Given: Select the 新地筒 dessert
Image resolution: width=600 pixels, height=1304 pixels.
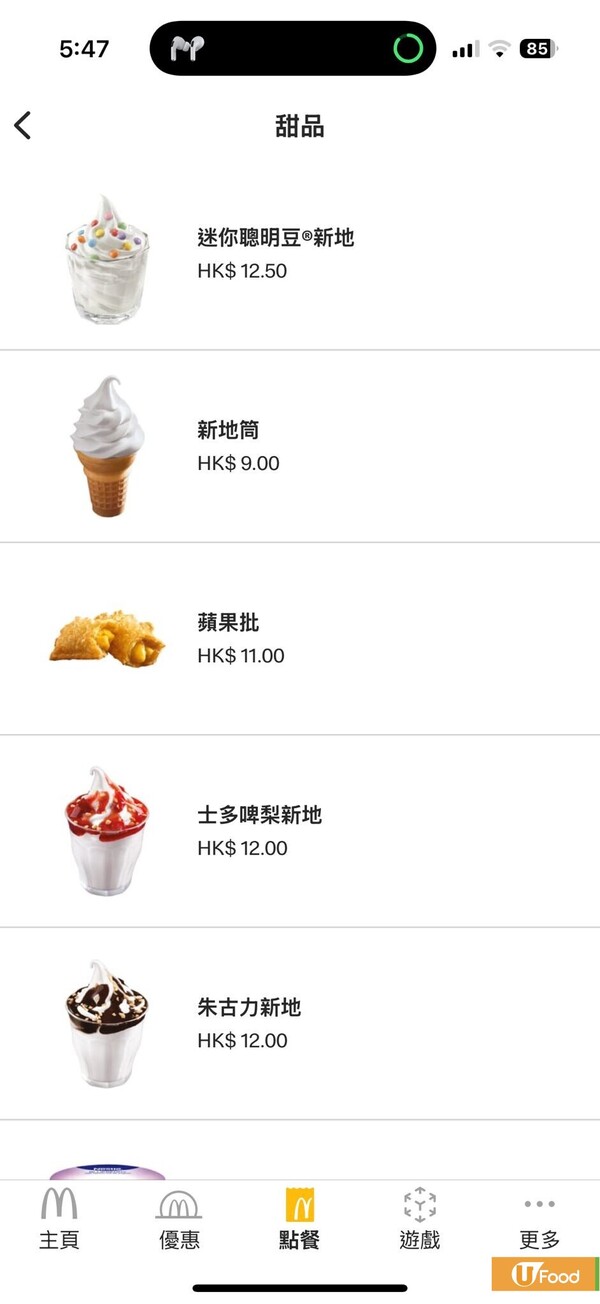Looking at the screenshot, I should pos(229,431).
